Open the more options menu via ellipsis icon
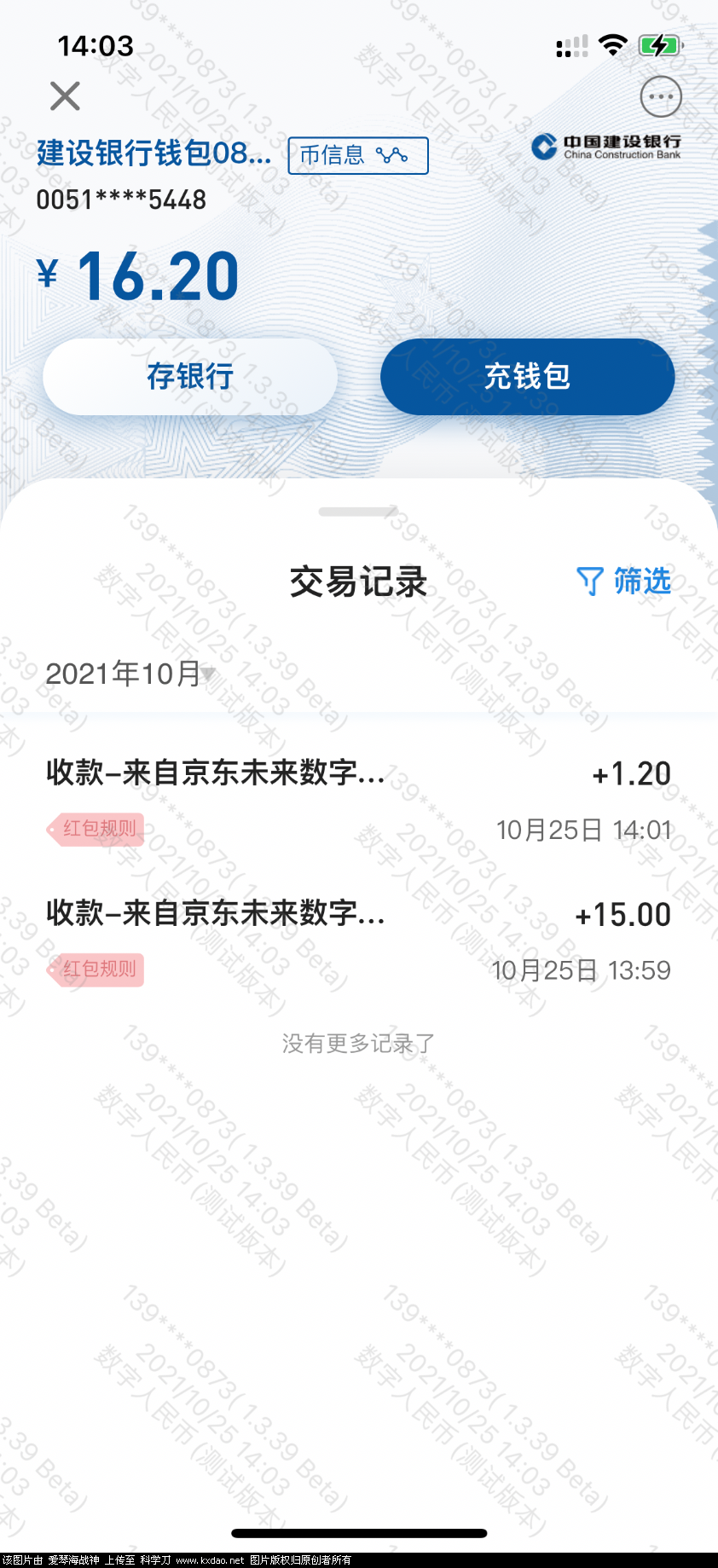 [660, 96]
